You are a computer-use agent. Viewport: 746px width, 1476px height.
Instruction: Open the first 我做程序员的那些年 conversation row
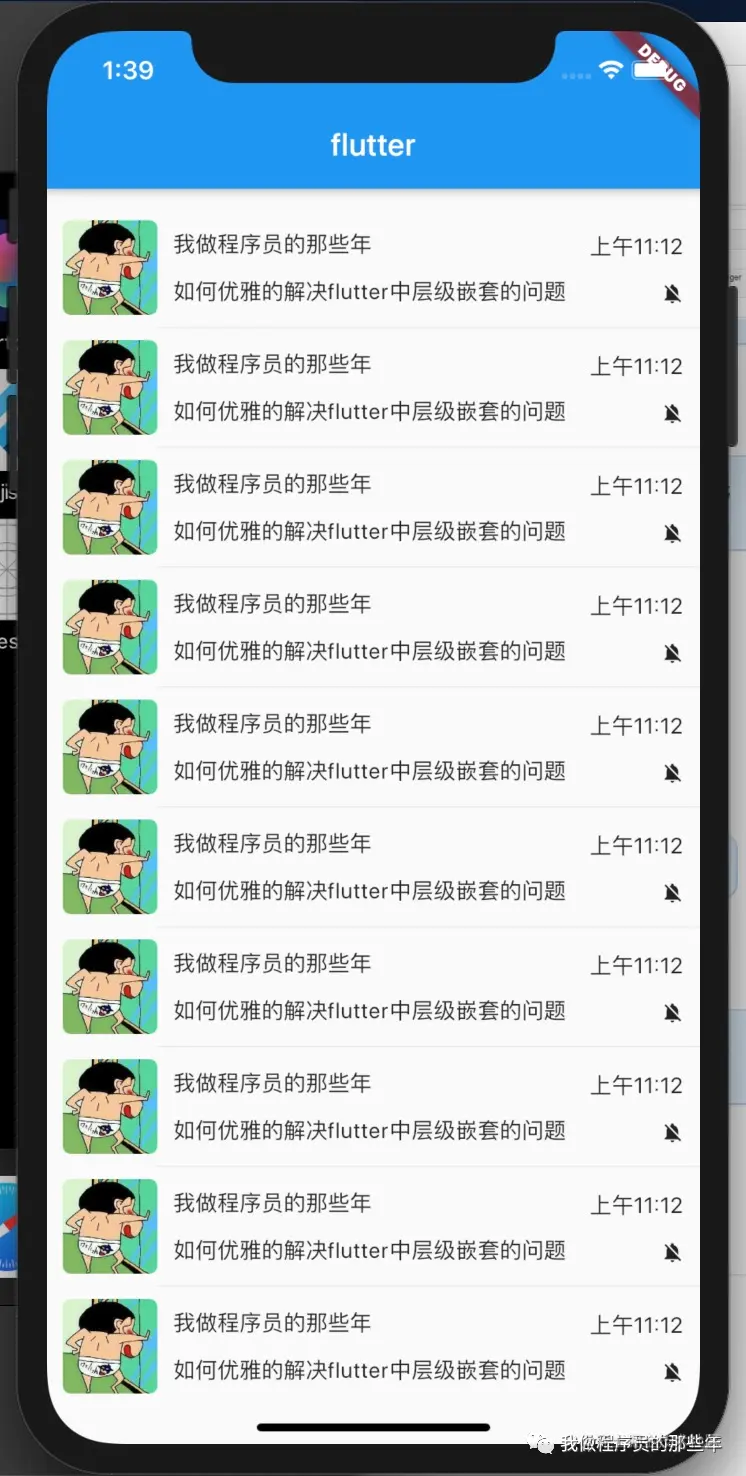[x=370, y=267]
